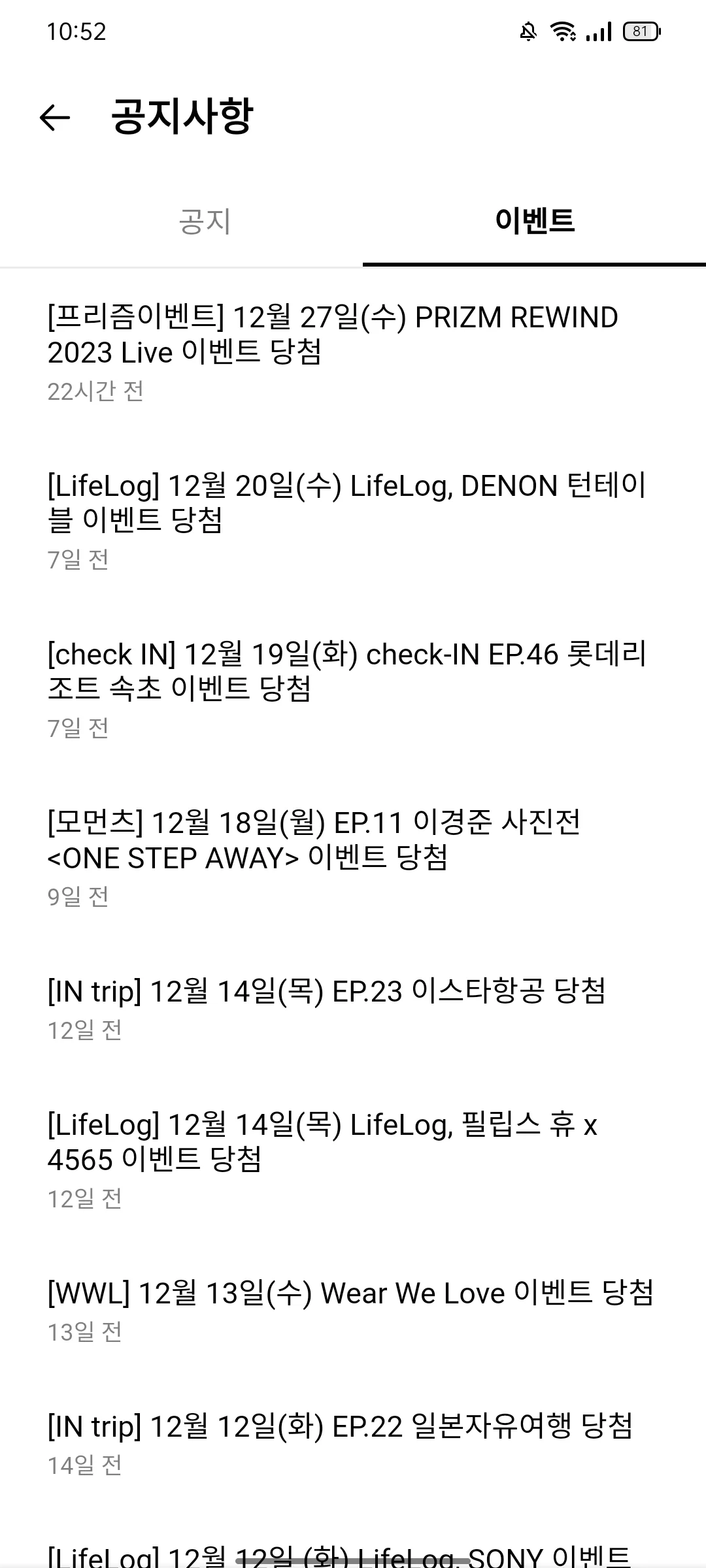
Task: Go back from the 공지사항 page
Action: click(x=55, y=118)
